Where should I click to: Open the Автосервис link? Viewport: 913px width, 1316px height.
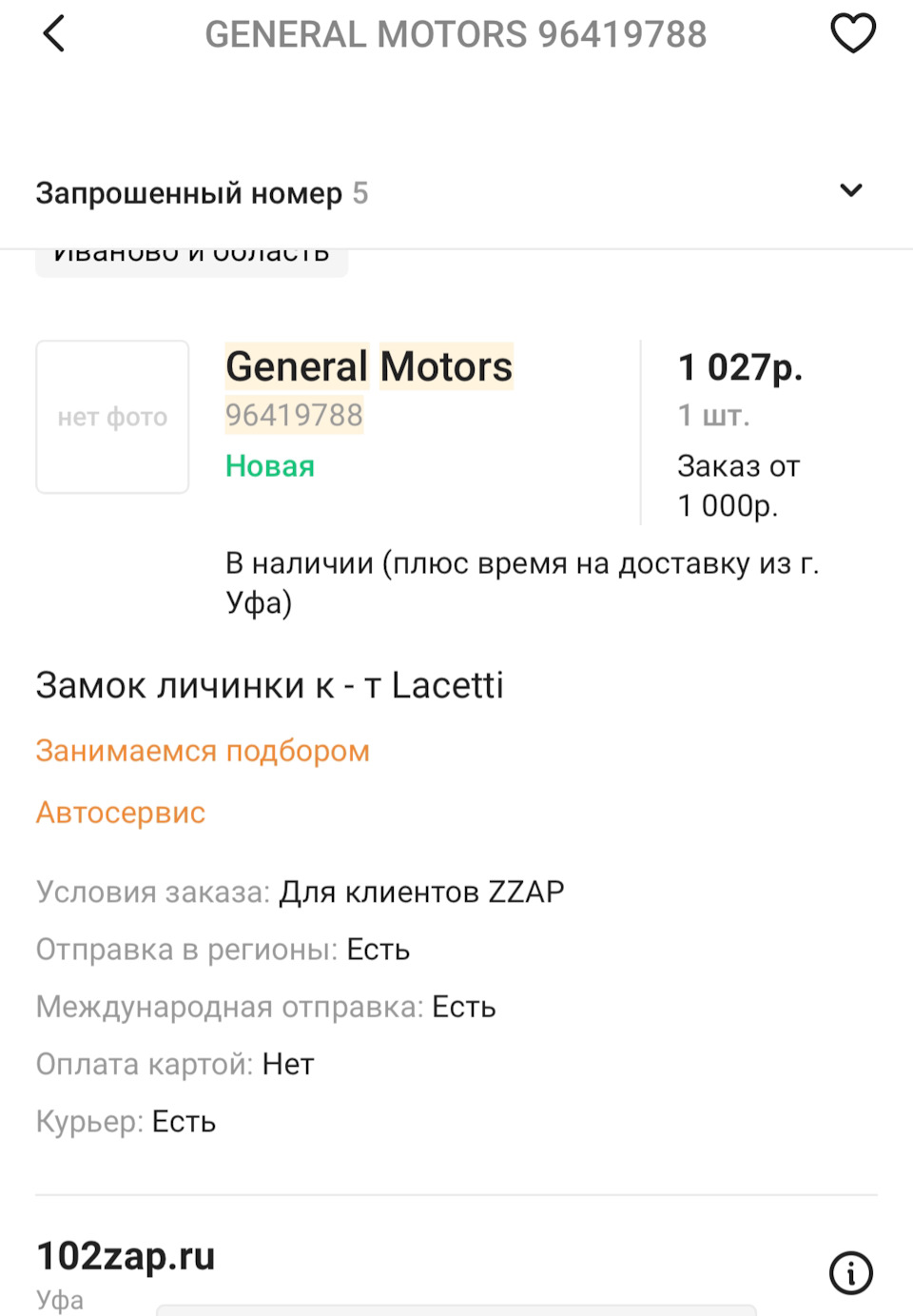(x=121, y=813)
